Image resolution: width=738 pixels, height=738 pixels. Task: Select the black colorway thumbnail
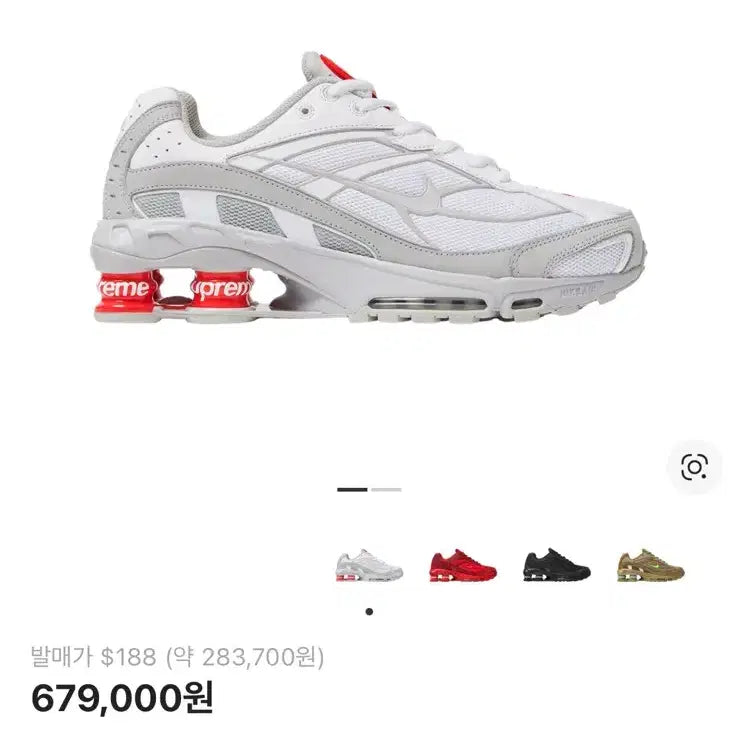click(x=556, y=565)
